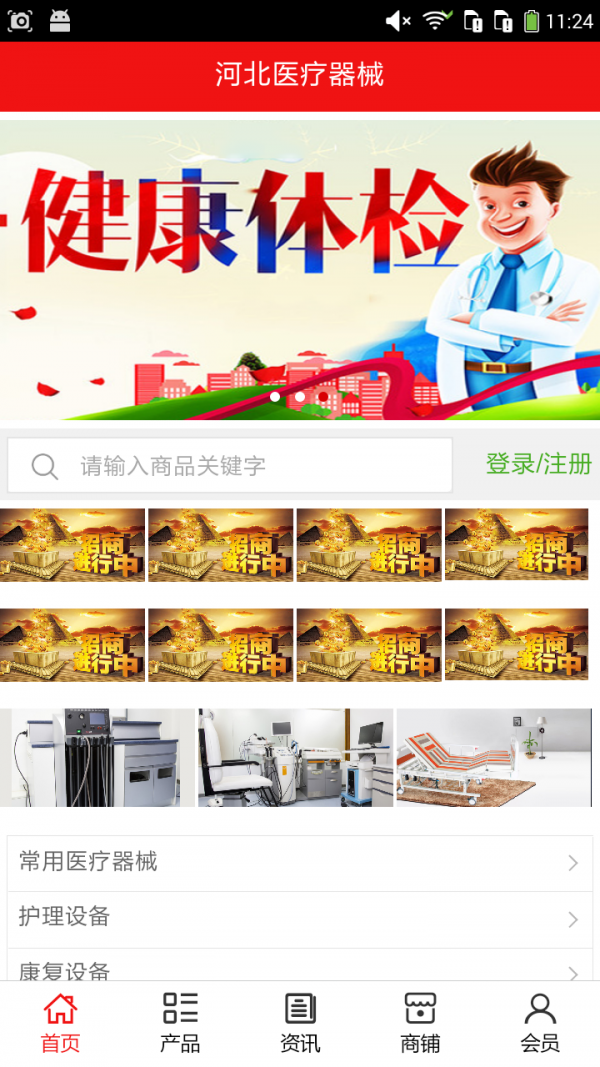
Task: Open the 护理设备 category
Action: pyautogui.click(x=299, y=918)
